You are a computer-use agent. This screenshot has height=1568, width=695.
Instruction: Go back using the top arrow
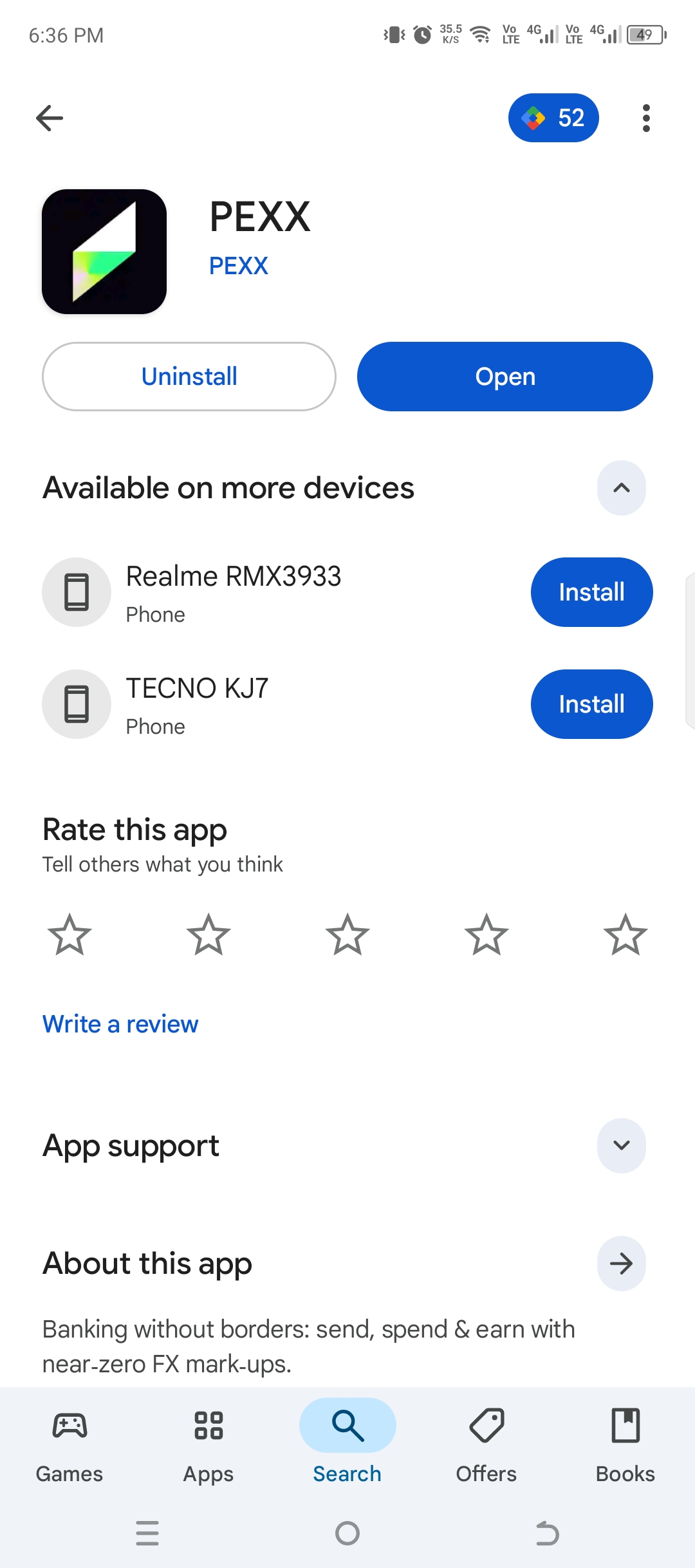[x=50, y=118]
